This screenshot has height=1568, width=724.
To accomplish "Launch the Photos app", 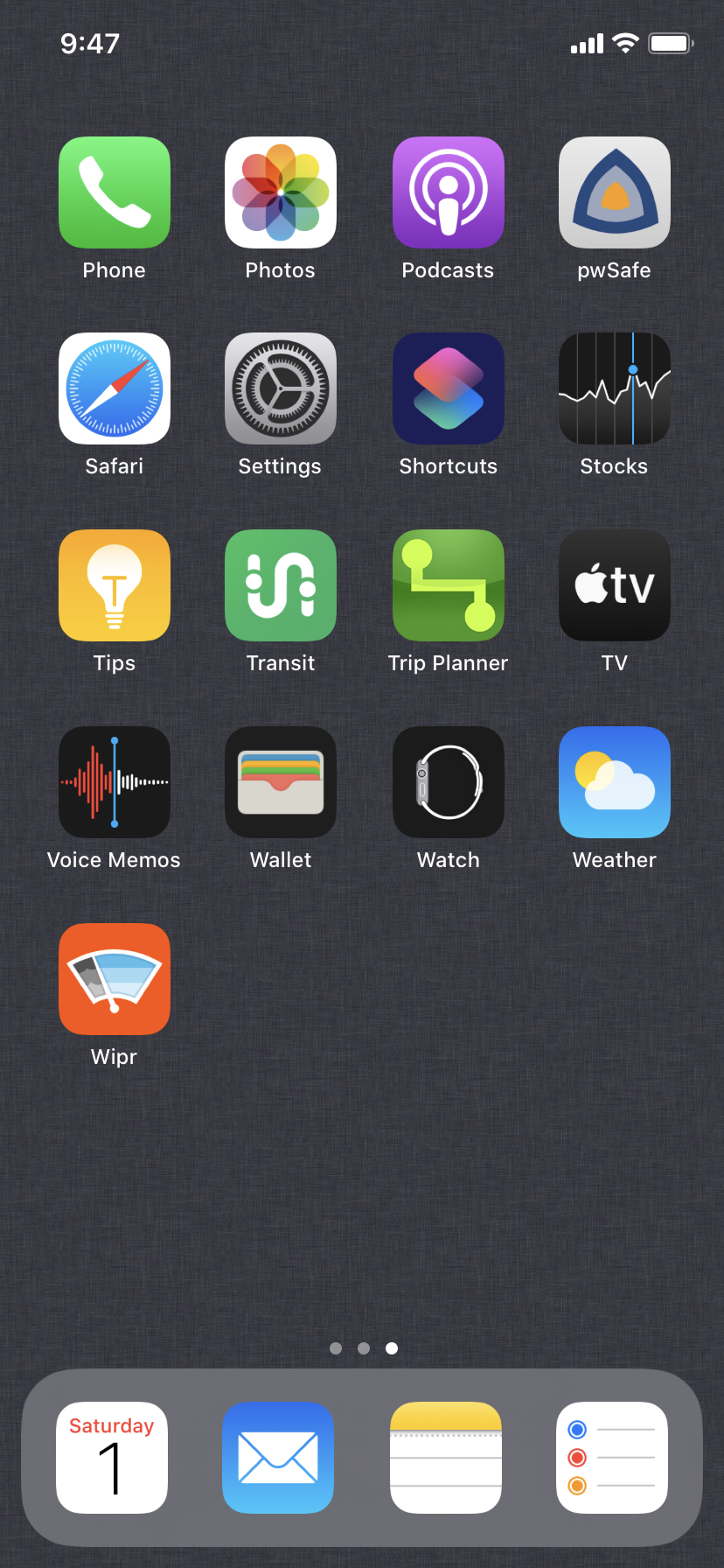I will click(281, 192).
